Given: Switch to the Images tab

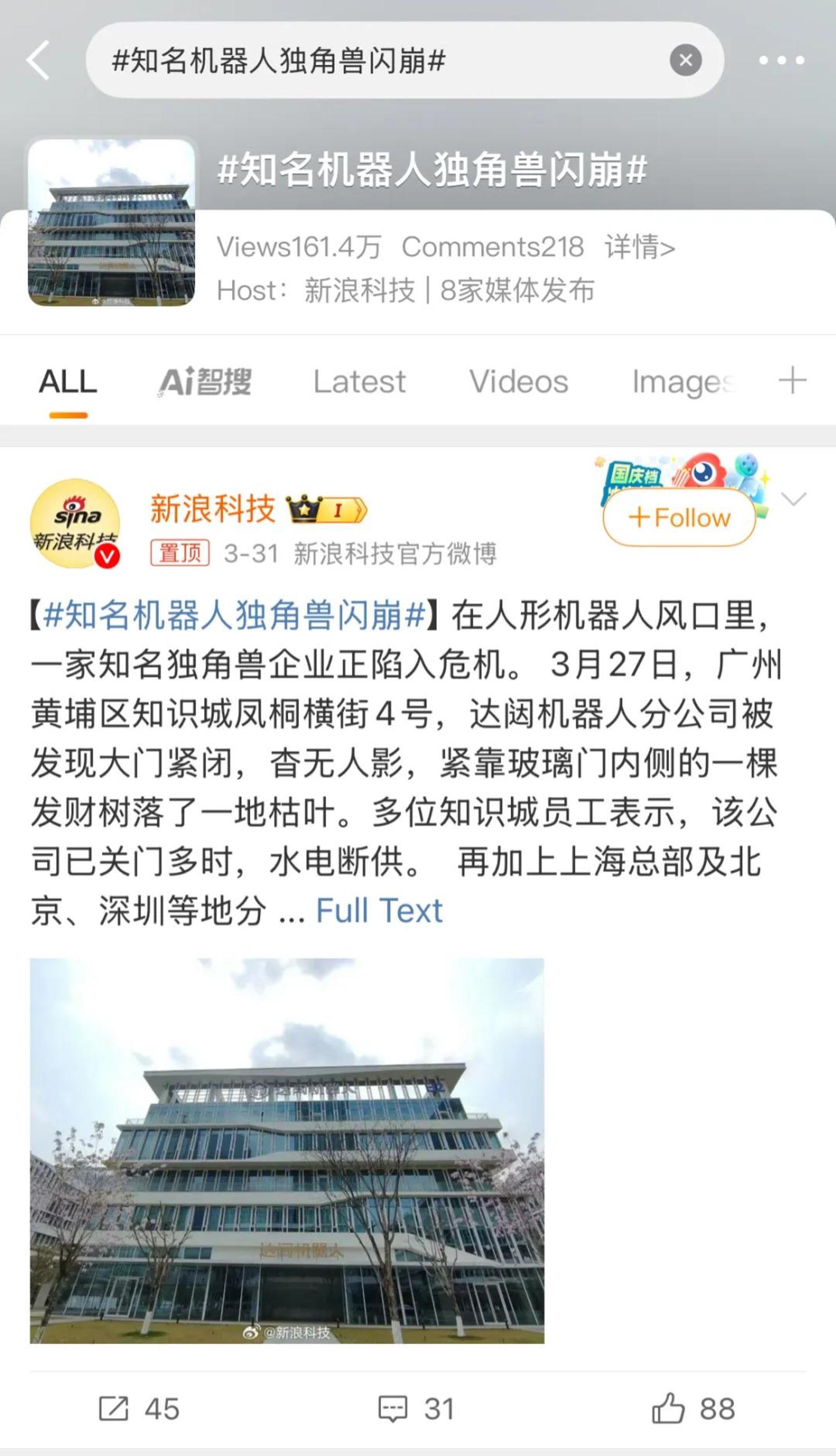Looking at the screenshot, I should pyautogui.click(x=683, y=382).
